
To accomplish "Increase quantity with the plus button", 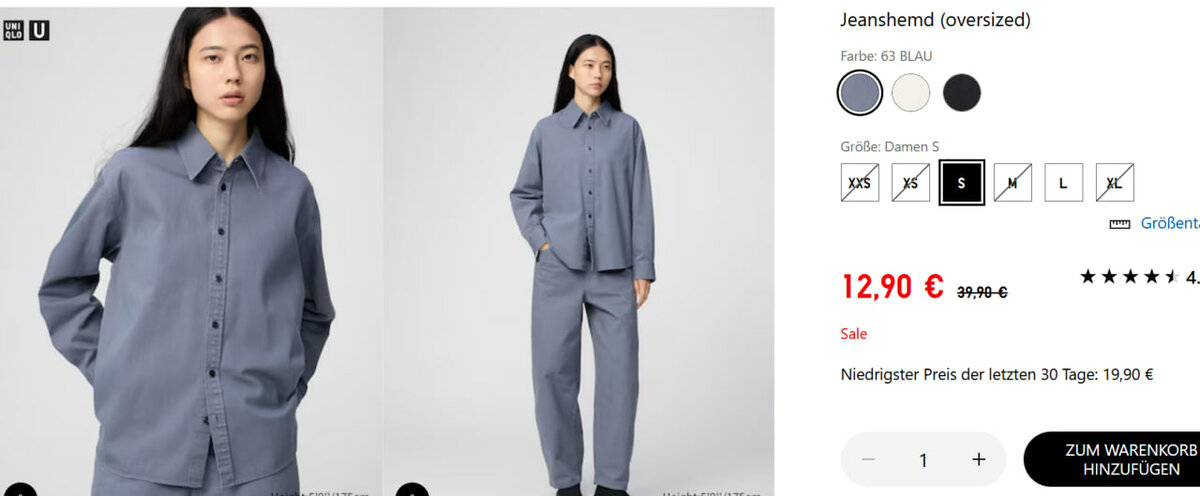I will coord(978,459).
